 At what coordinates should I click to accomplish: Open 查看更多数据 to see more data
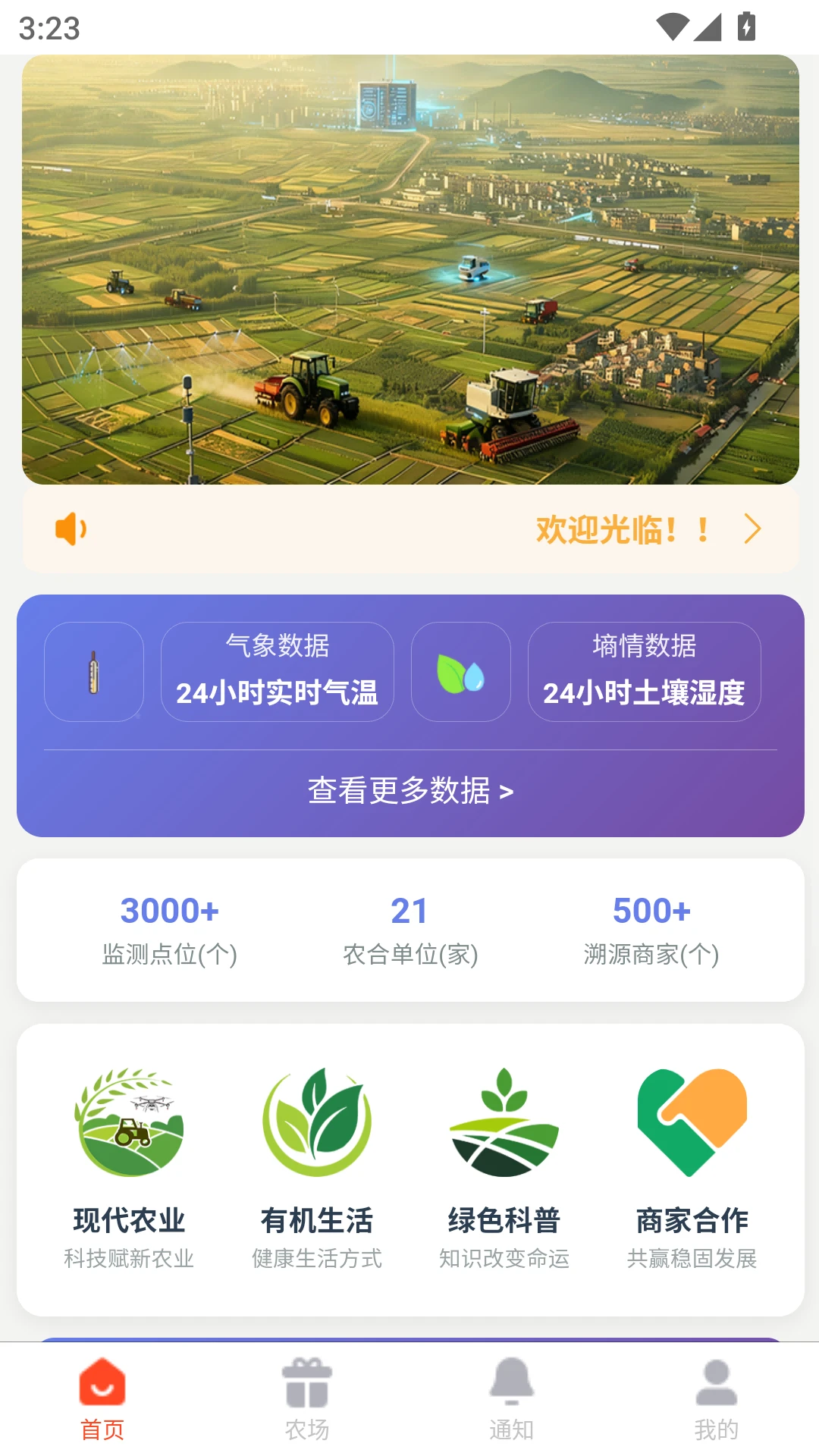pyautogui.click(x=409, y=791)
